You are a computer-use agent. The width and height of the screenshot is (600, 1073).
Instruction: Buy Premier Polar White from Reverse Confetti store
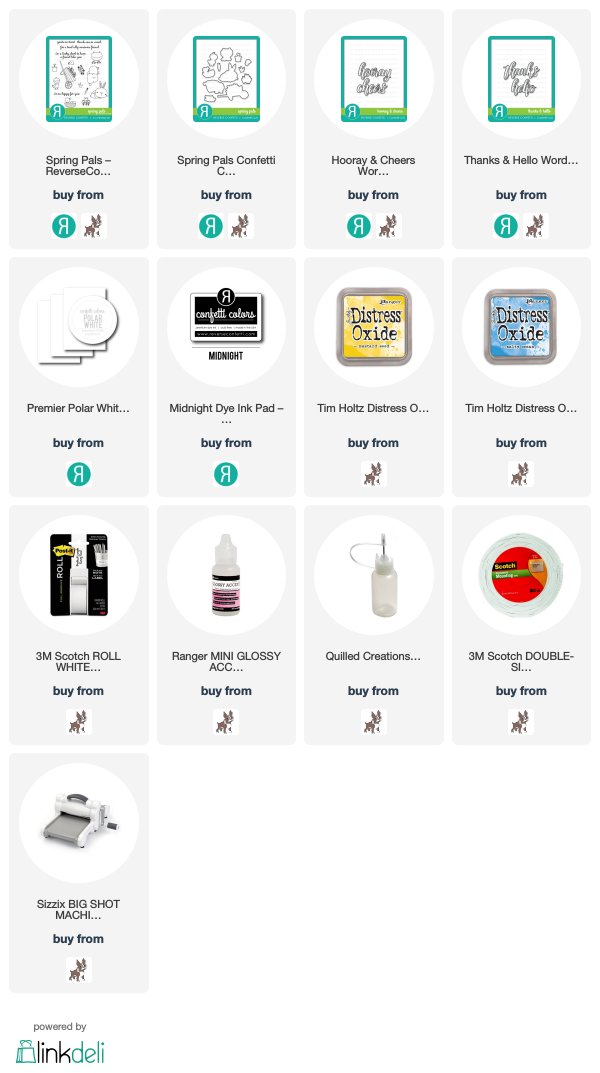click(x=79, y=474)
